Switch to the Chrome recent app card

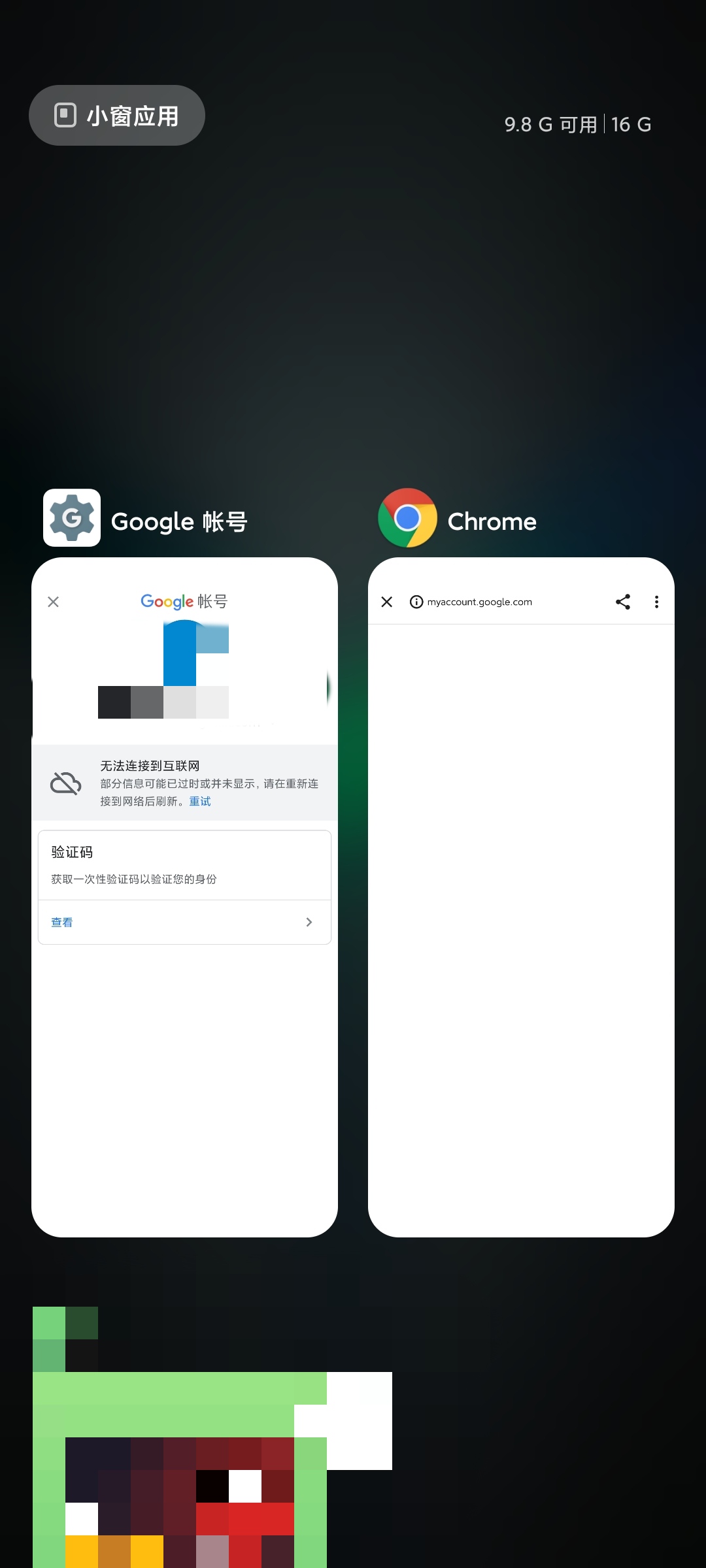click(521, 897)
